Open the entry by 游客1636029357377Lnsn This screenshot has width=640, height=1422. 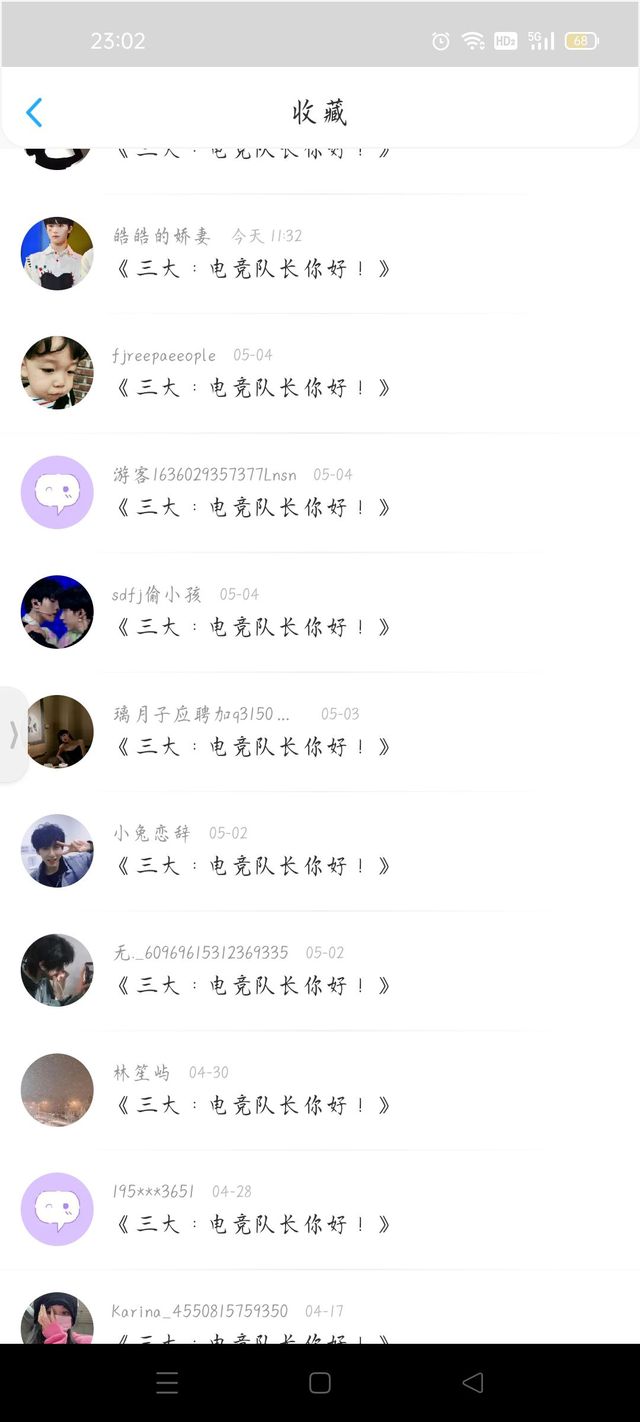point(320,493)
